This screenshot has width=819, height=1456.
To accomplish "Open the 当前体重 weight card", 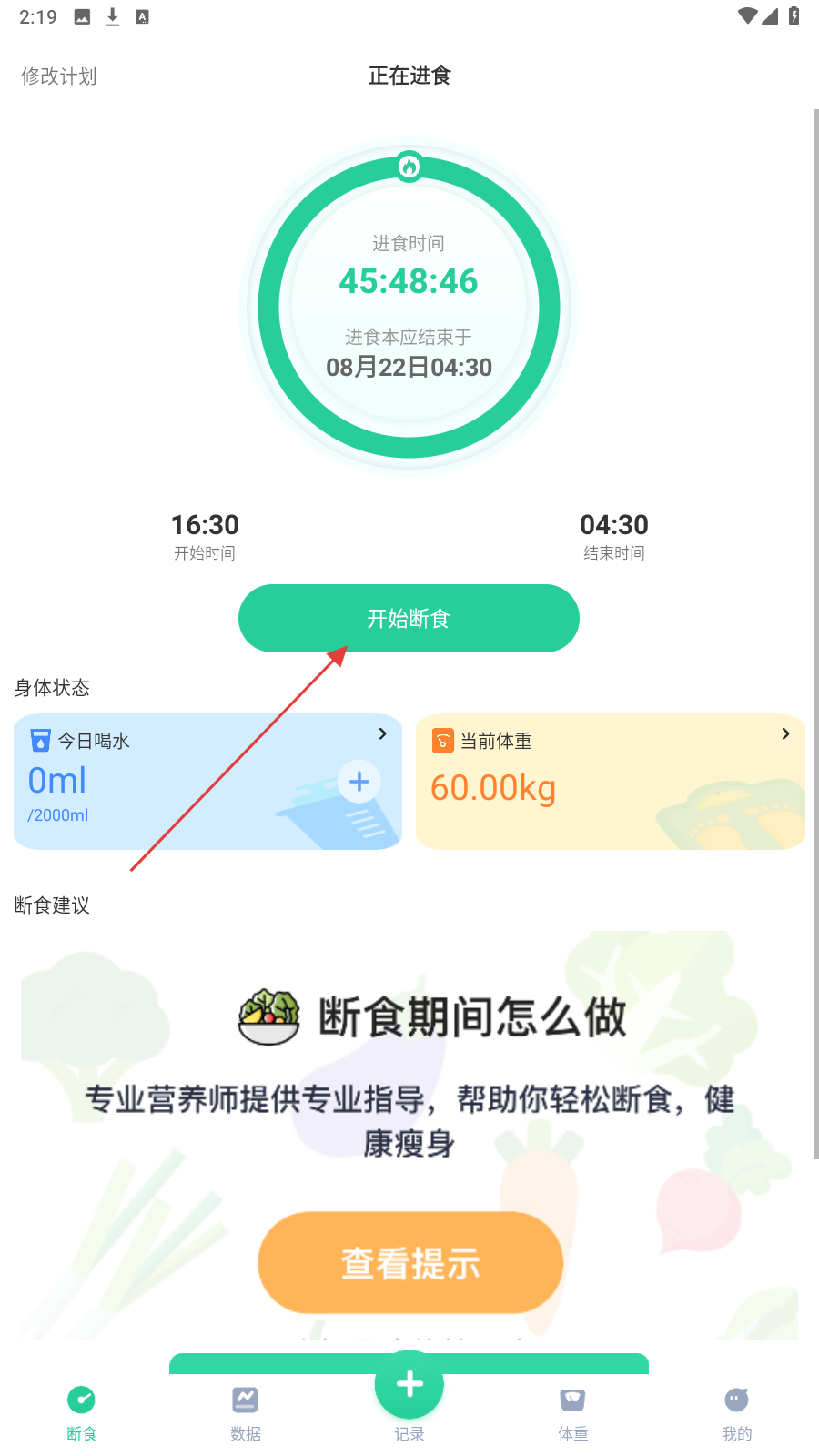I will [610, 782].
